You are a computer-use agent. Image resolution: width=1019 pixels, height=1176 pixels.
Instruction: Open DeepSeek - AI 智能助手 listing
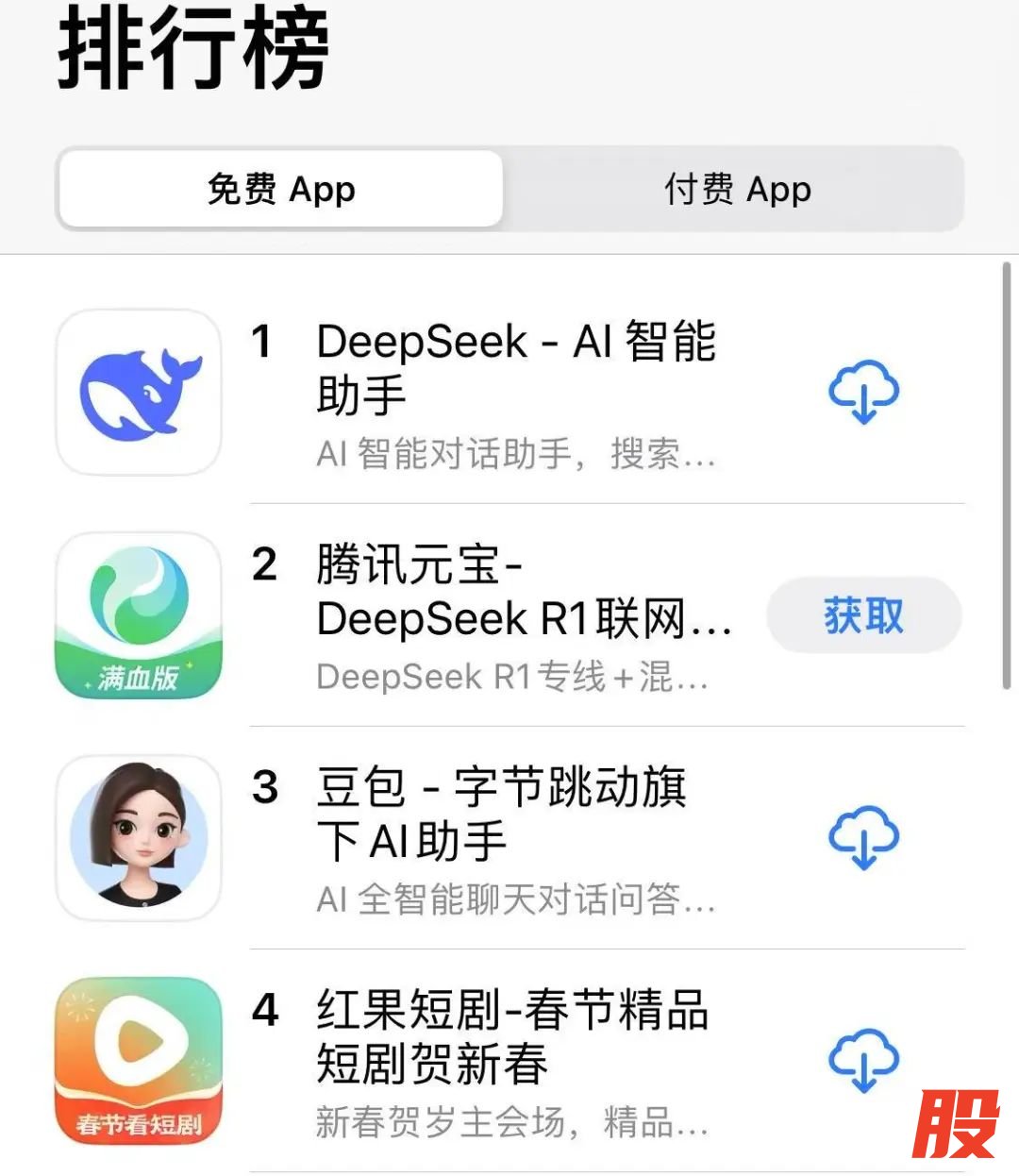click(x=514, y=366)
